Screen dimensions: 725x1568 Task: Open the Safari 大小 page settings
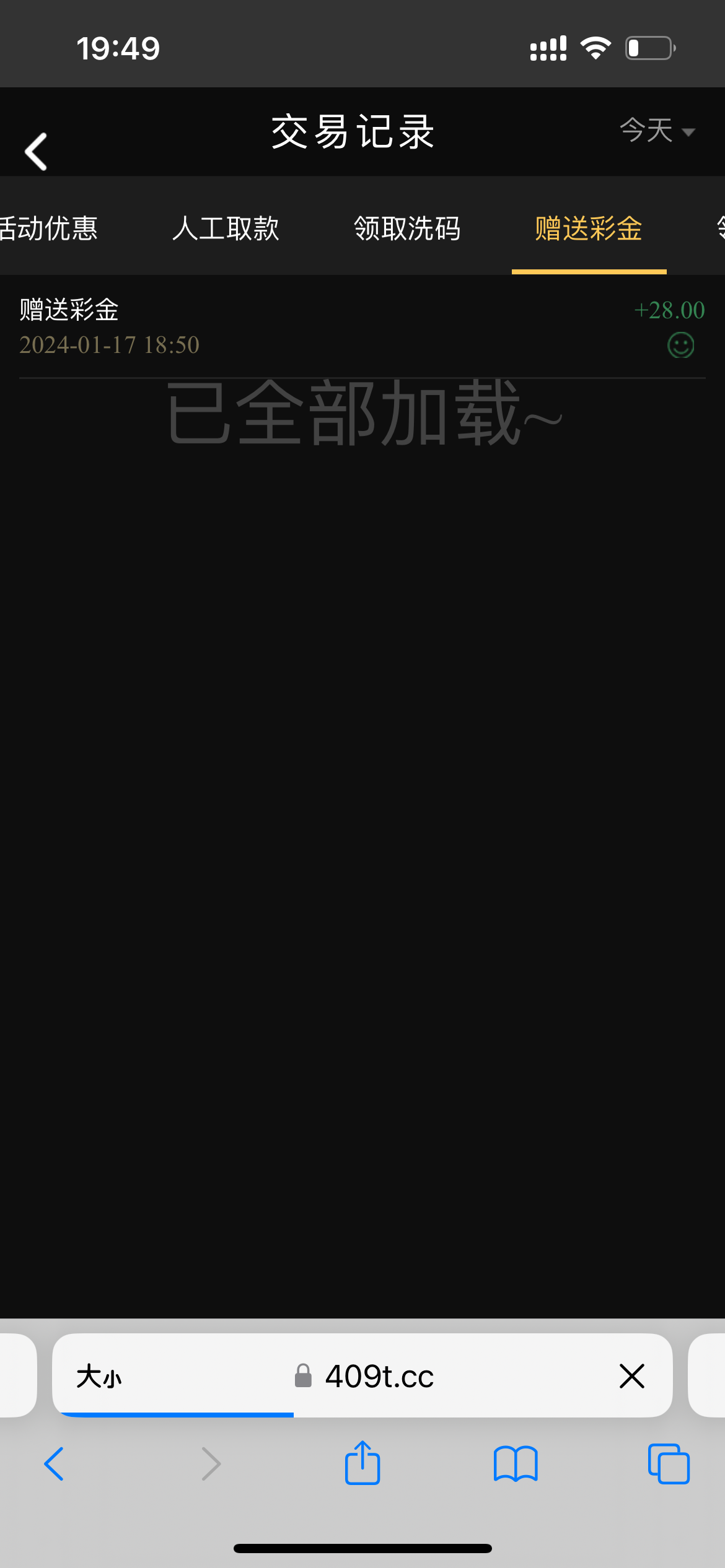click(x=99, y=1377)
